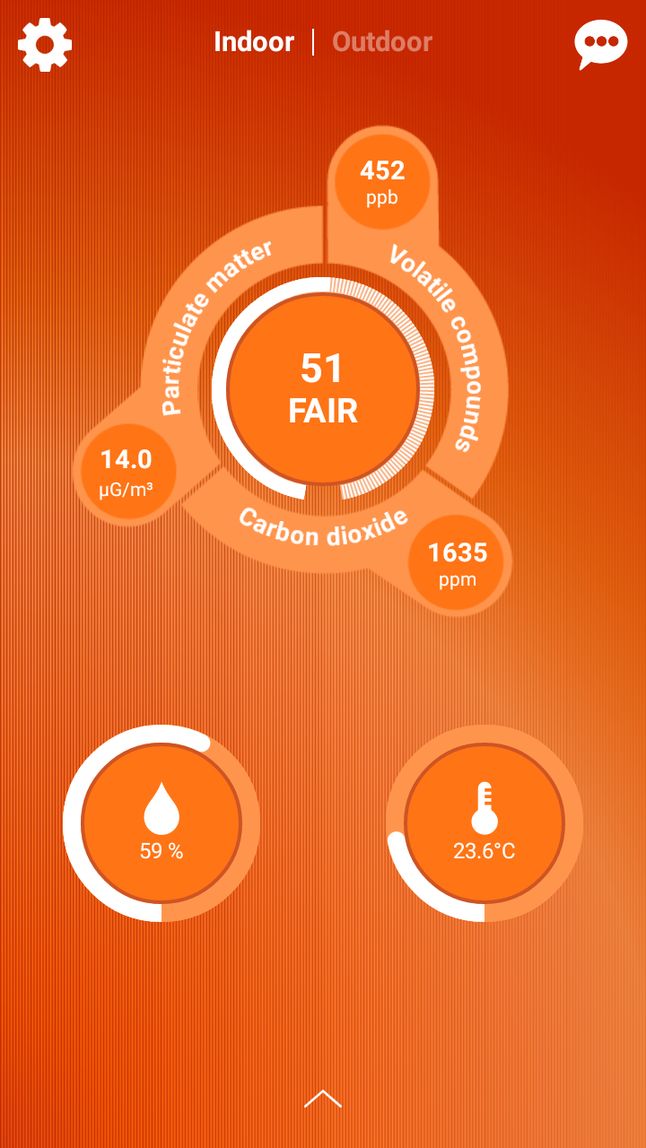Expand the bottom panel with the up chevron
This screenshot has width=646, height=1148.
pos(322,1099)
